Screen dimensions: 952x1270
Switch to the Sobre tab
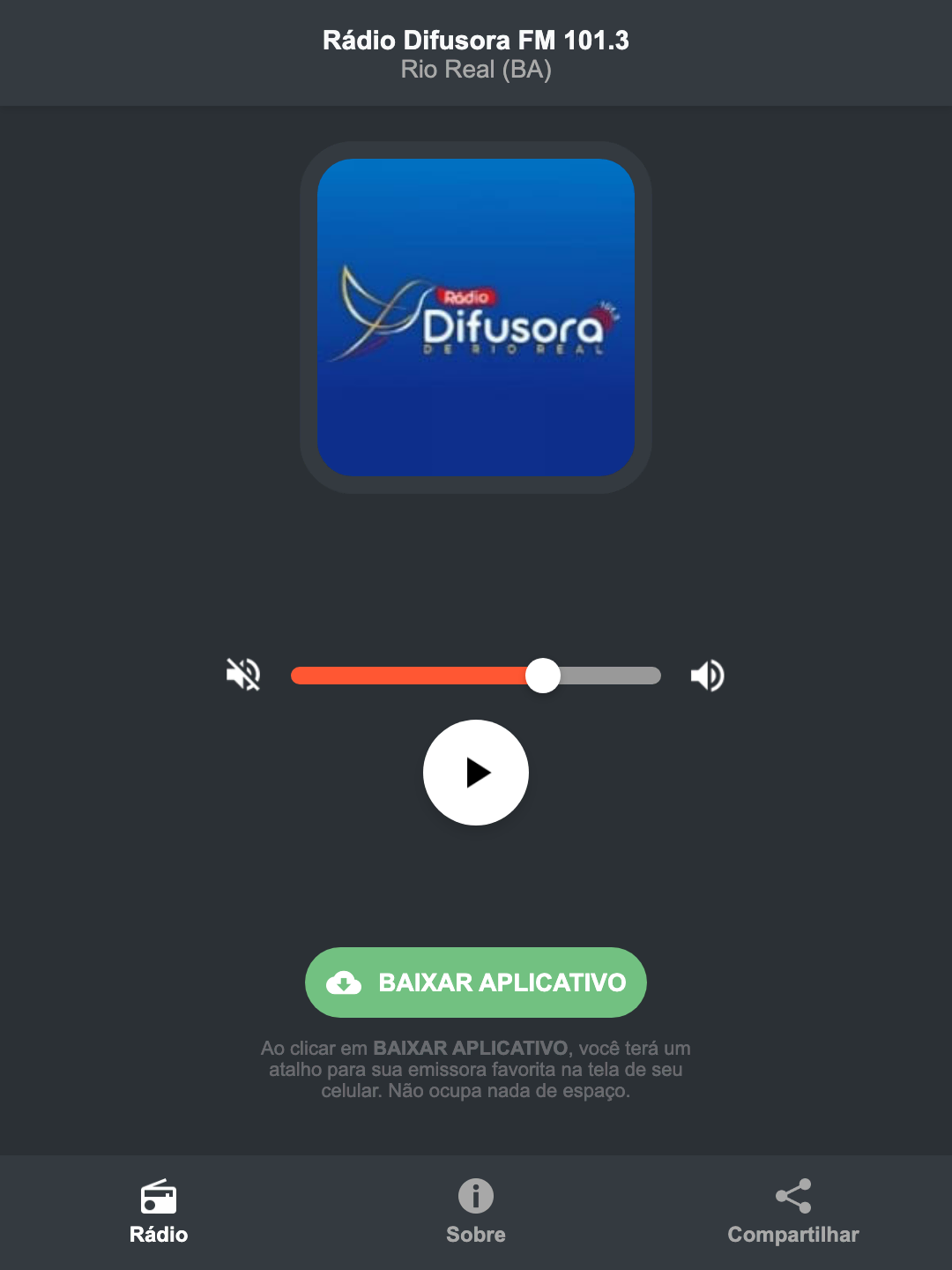point(476,1213)
